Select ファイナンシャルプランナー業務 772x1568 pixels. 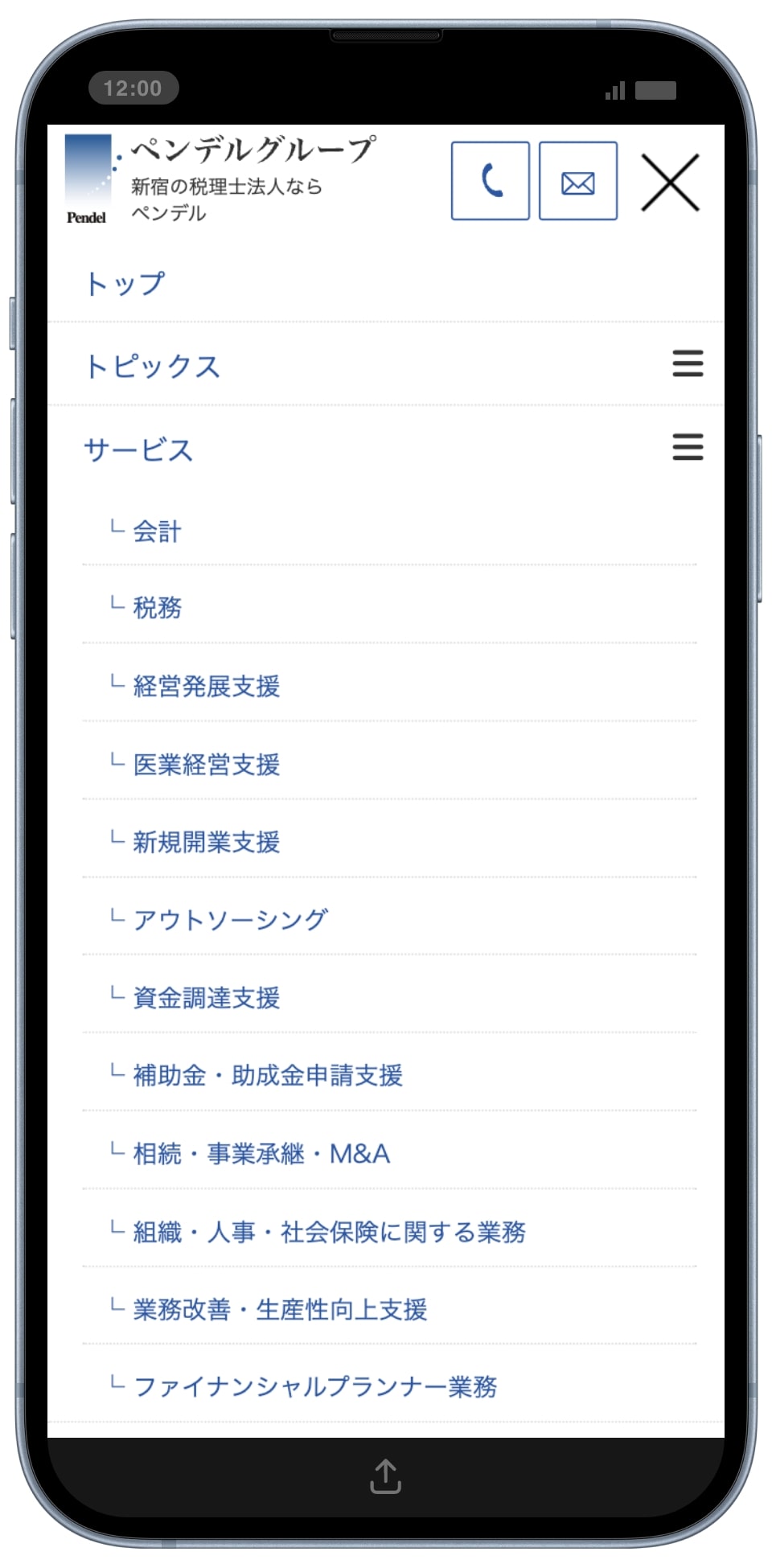tap(314, 1387)
